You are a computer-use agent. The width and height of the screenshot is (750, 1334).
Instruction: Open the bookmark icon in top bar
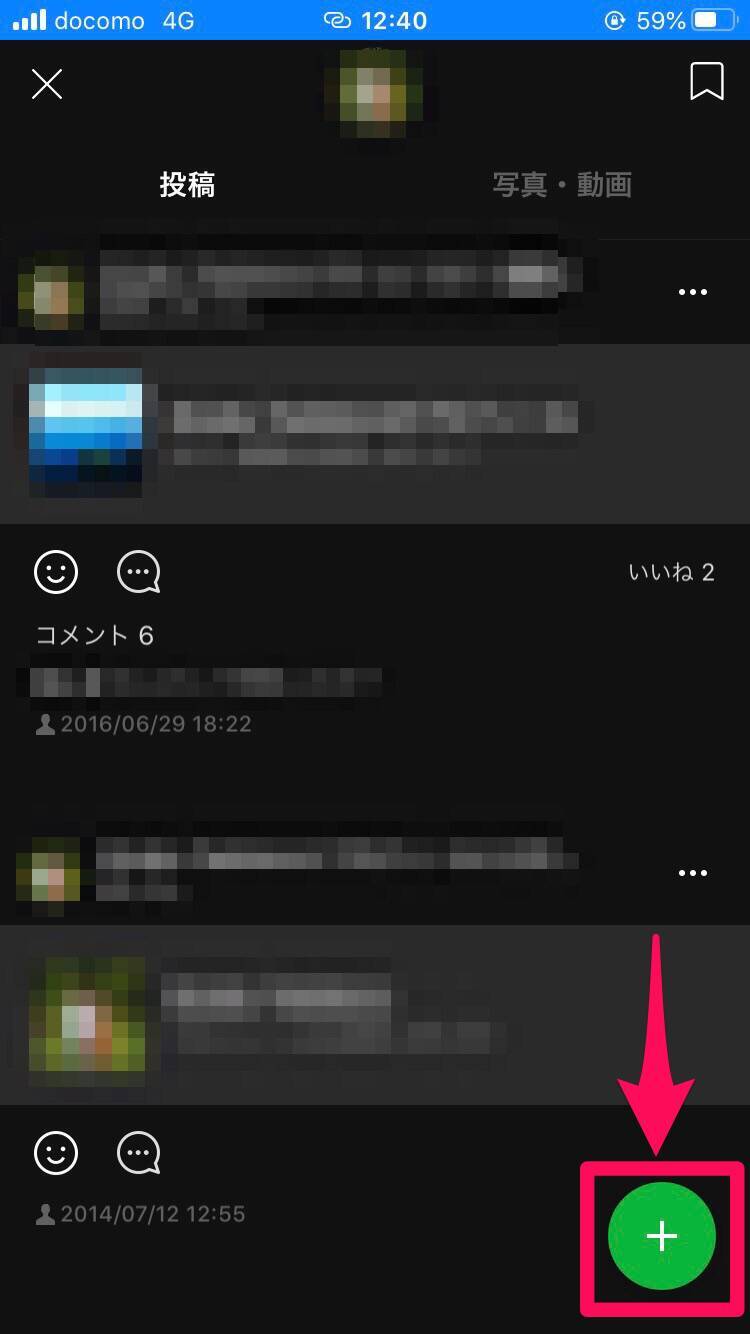click(x=707, y=82)
